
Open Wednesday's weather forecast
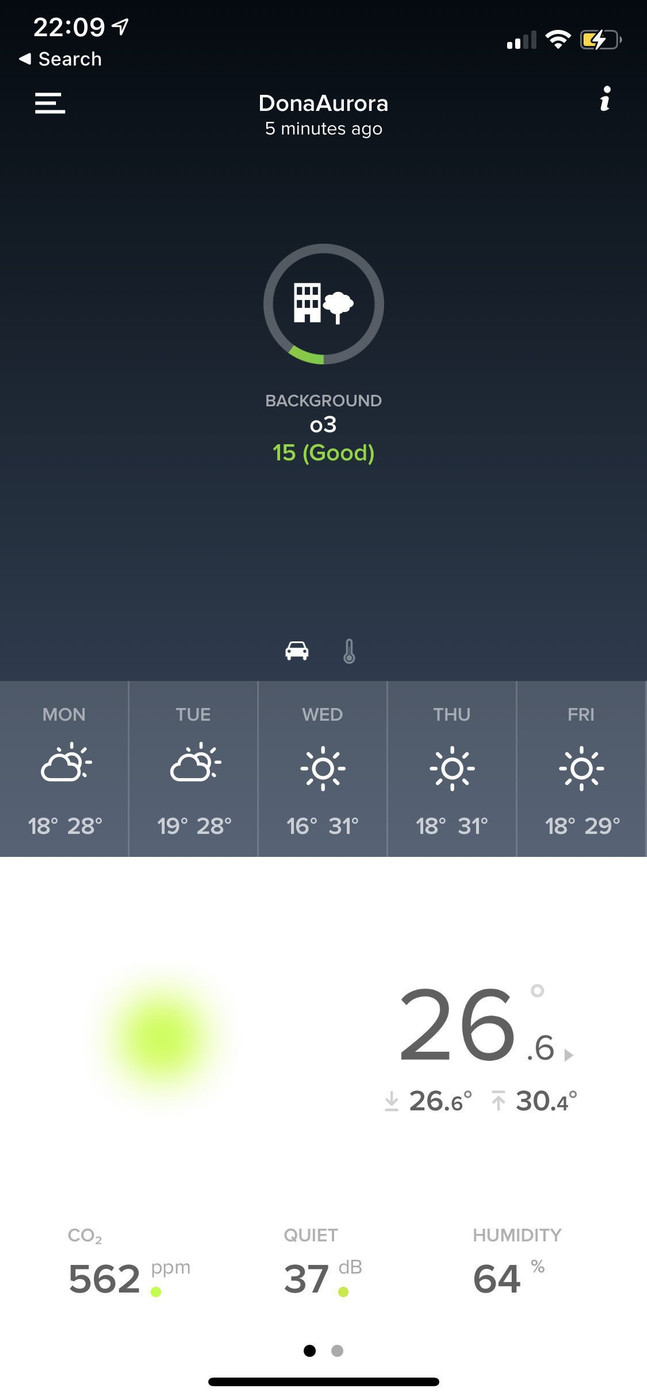323,768
